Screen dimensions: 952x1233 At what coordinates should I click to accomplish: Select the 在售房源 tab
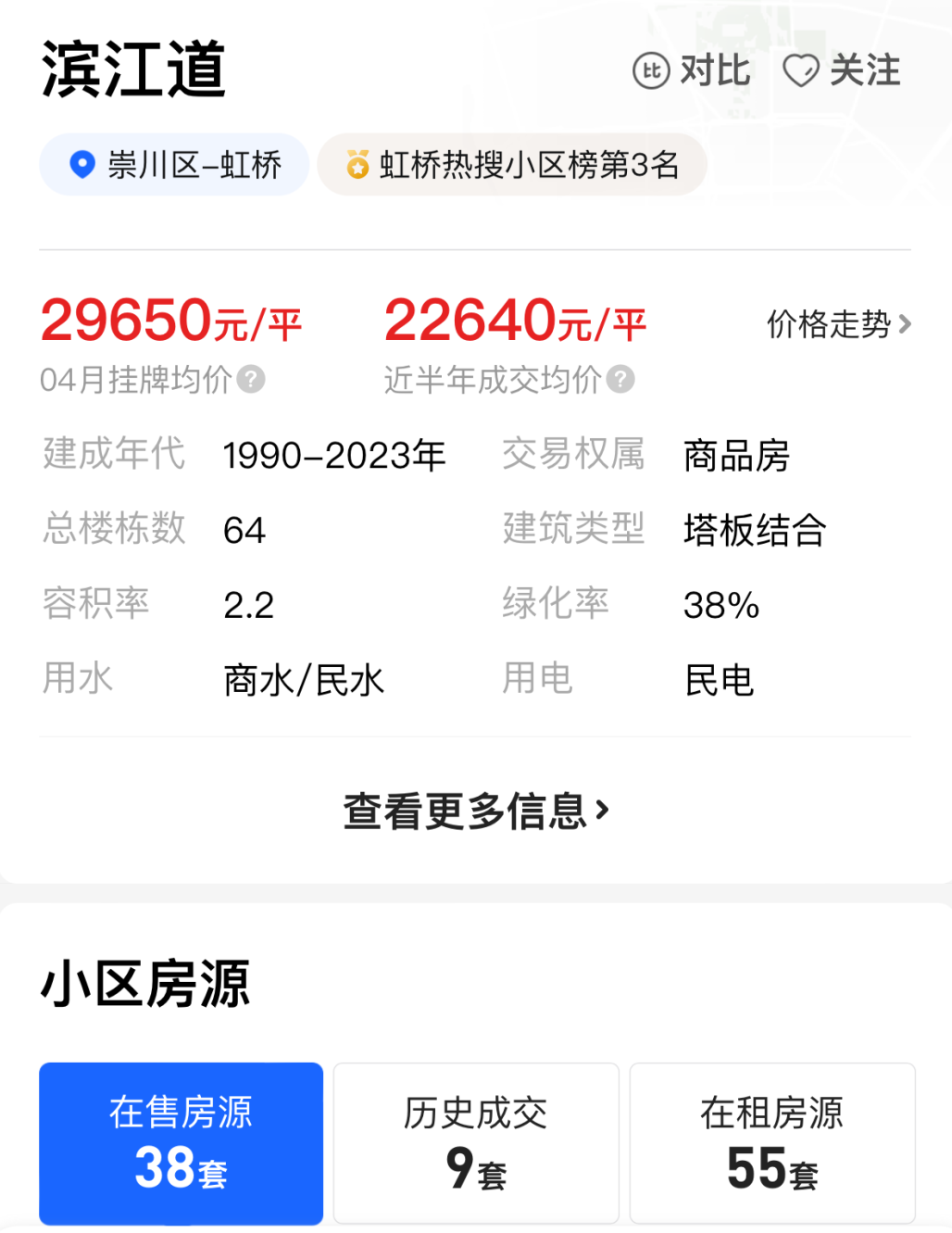pos(182,1142)
